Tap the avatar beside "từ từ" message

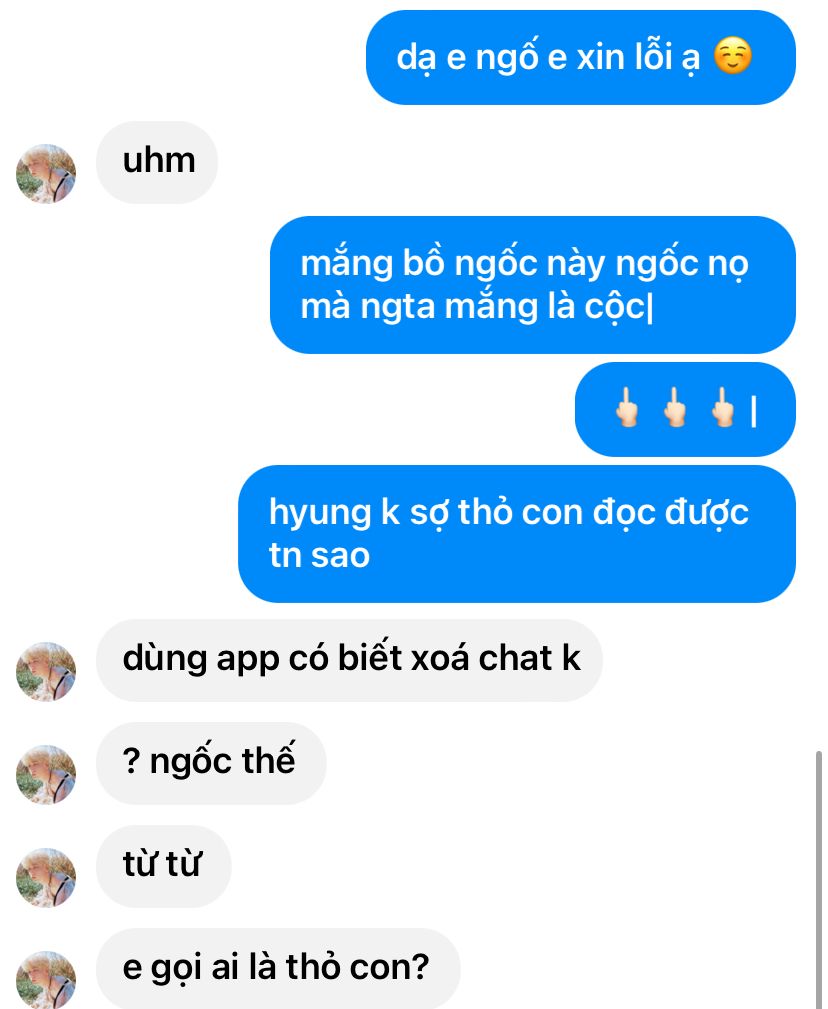coord(46,877)
